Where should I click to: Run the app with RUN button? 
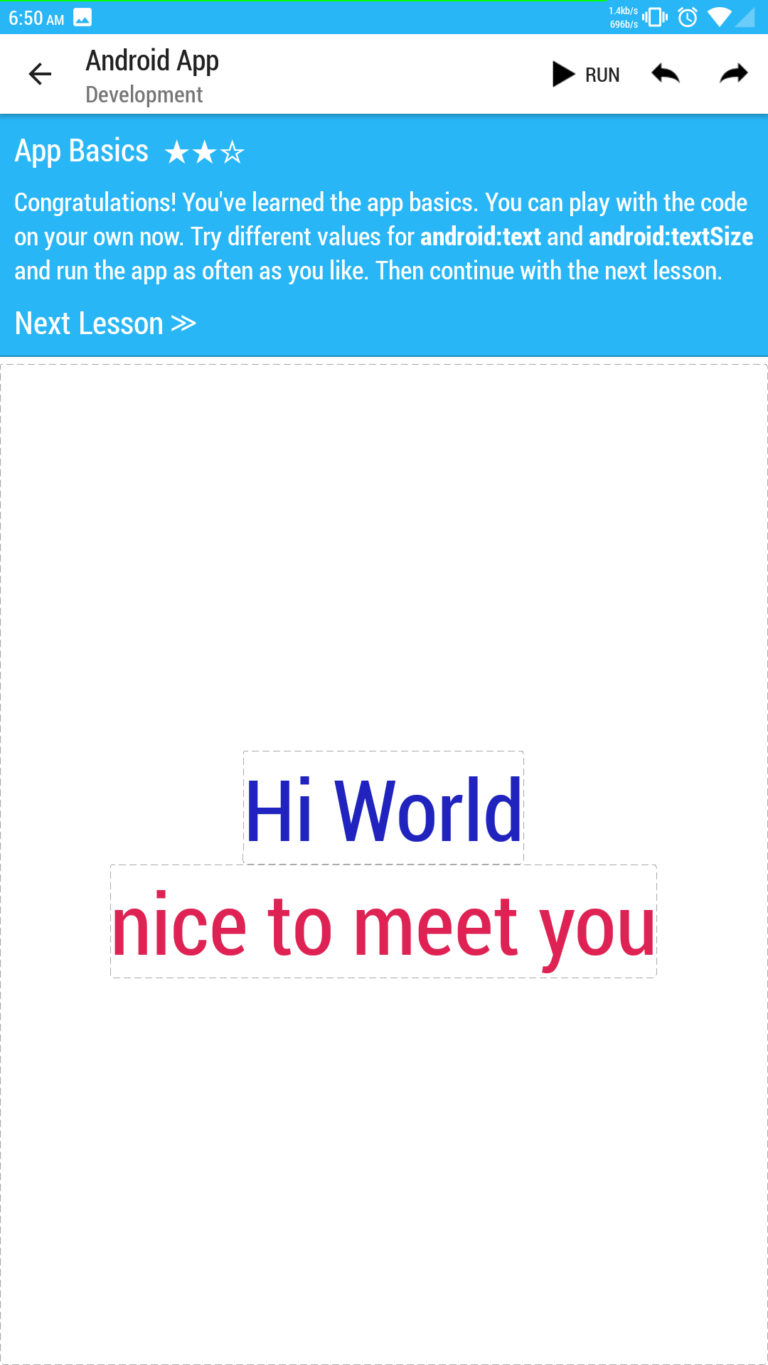586,75
